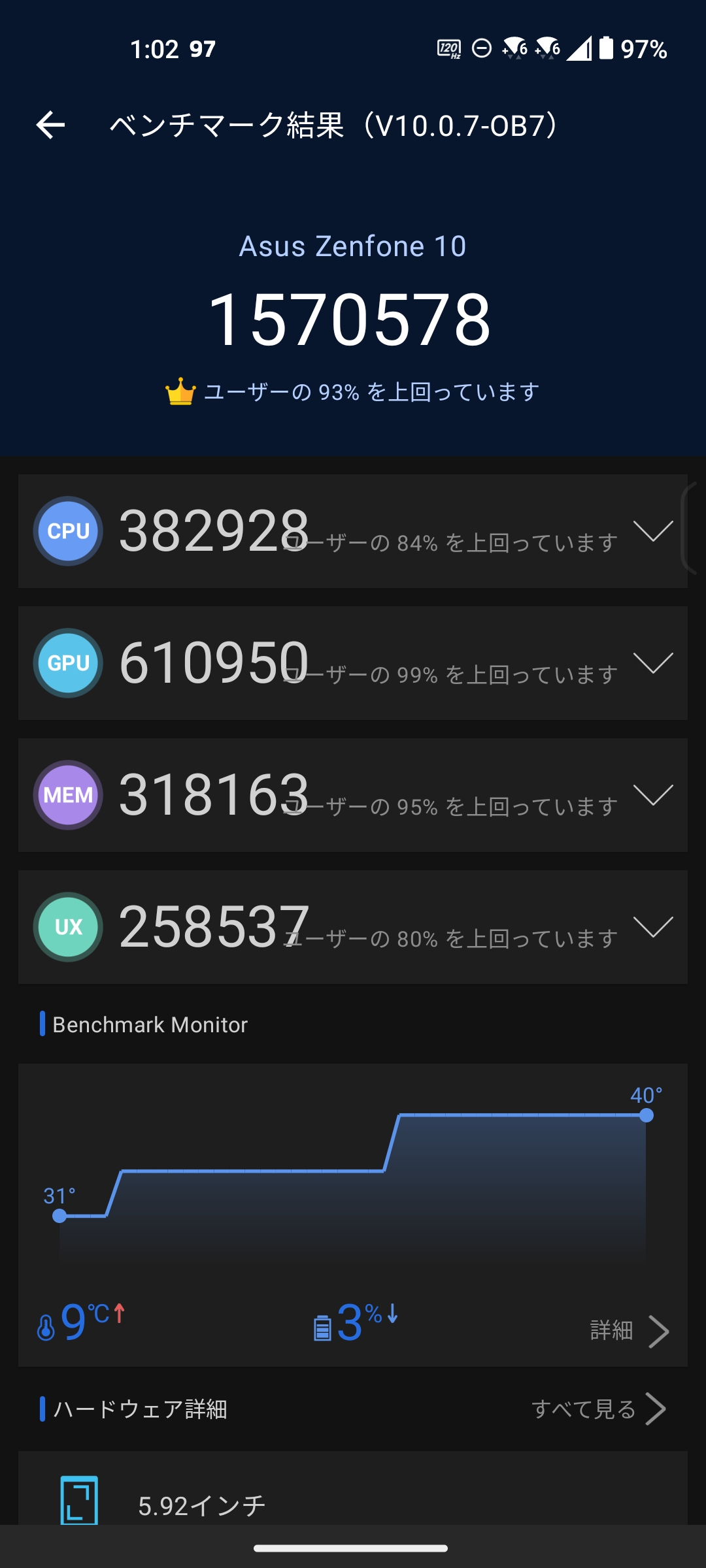
Task: Select the UX score icon
Action: point(67,926)
